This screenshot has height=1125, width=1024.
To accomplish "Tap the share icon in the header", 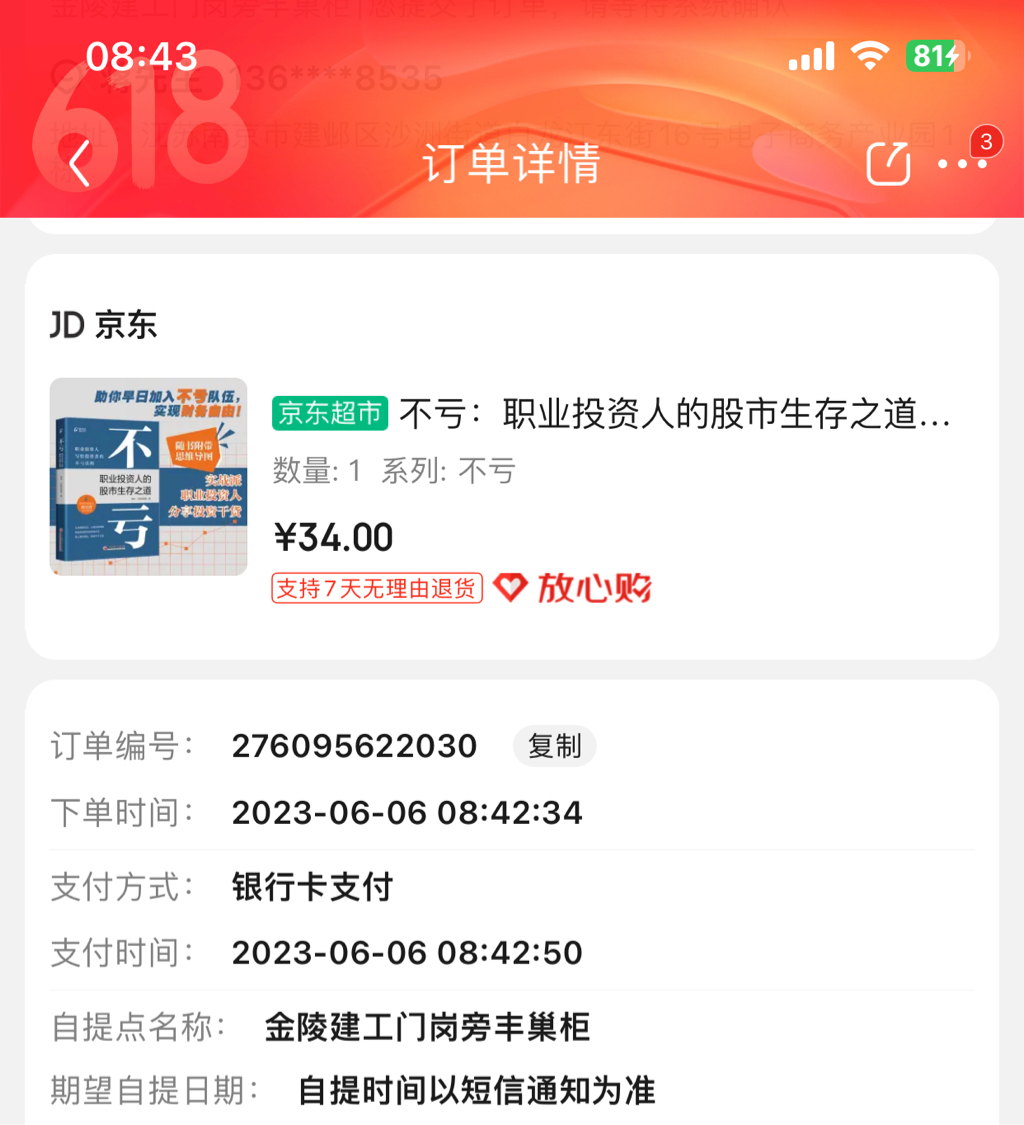I will pyautogui.click(x=888, y=164).
